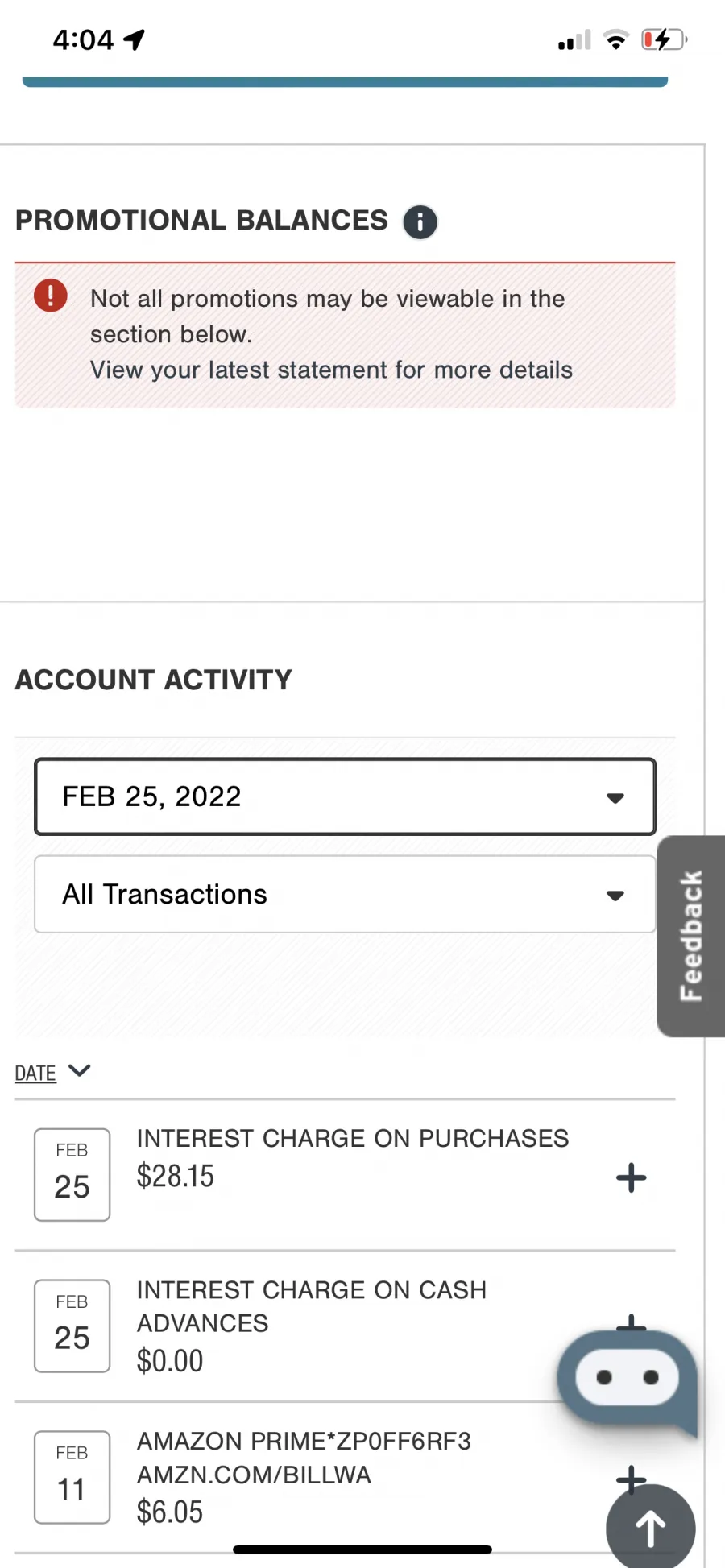Expand the Interest Charge on Cash Advances entry
The height and width of the screenshot is (1568, 725).
[x=631, y=1322]
